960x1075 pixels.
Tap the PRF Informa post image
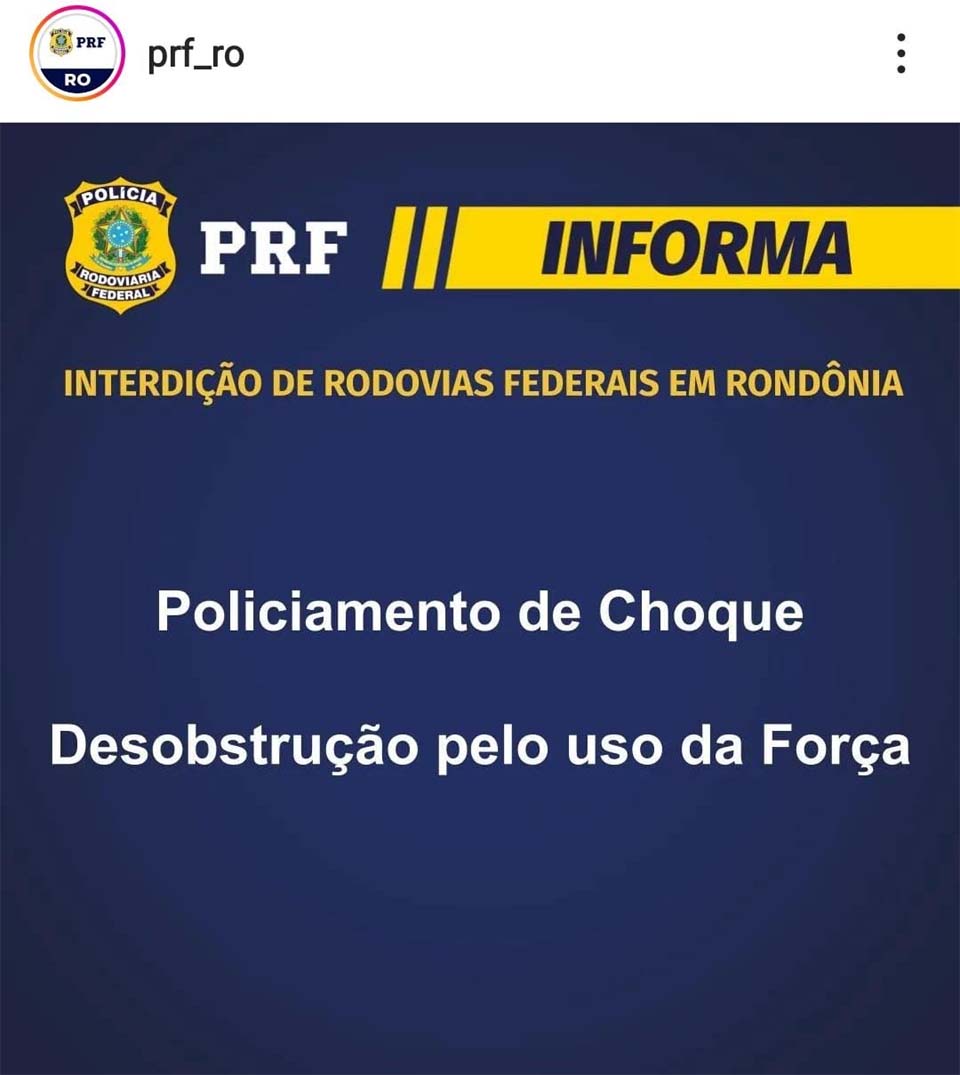(480, 598)
